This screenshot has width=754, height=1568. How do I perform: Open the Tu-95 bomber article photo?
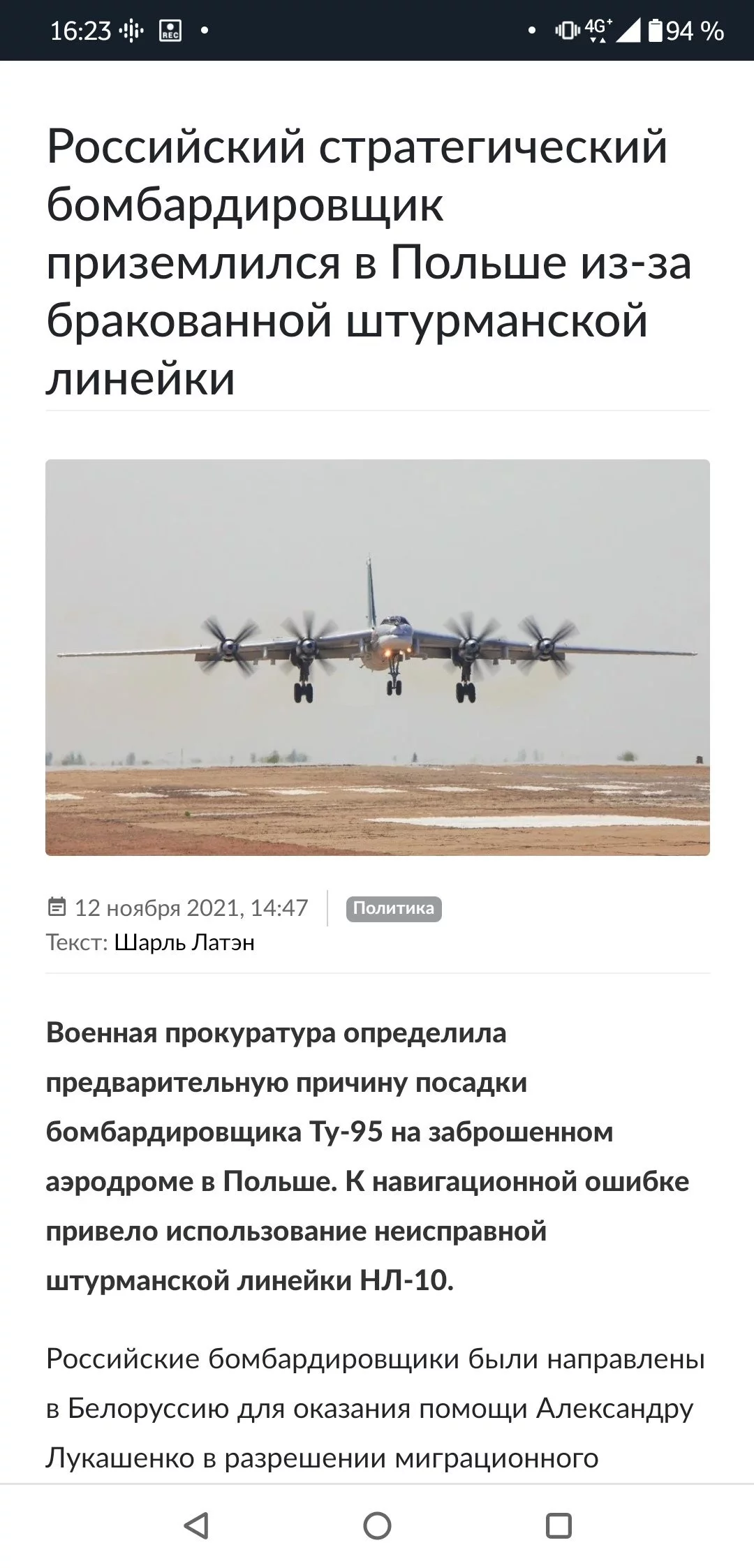coord(377,657)
